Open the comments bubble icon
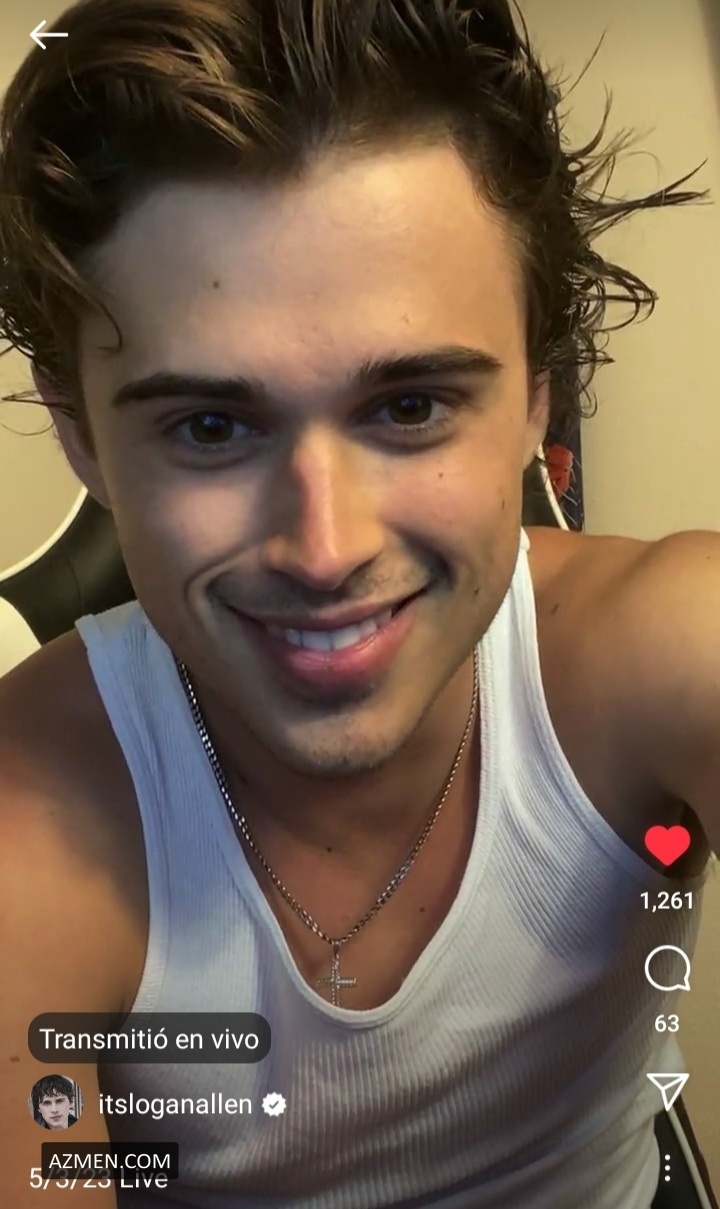 pos(667,969)
